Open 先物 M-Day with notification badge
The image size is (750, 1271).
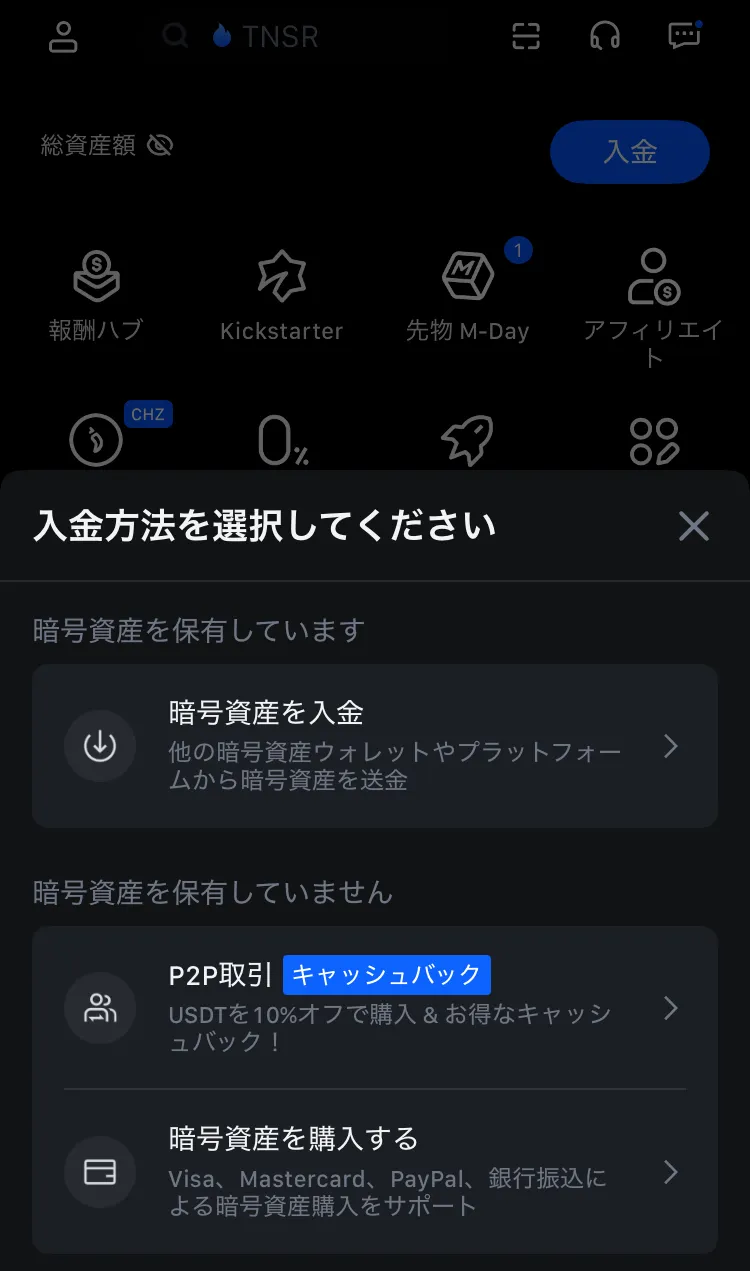click(467, 277)
